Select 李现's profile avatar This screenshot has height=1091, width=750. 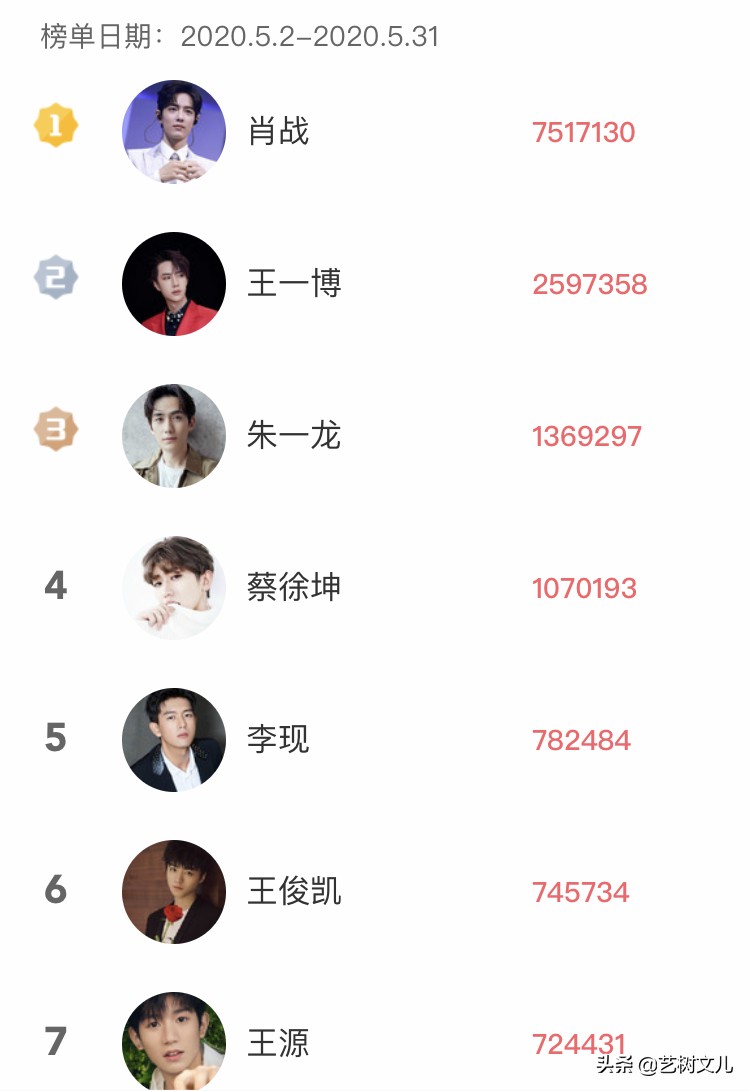173,740
